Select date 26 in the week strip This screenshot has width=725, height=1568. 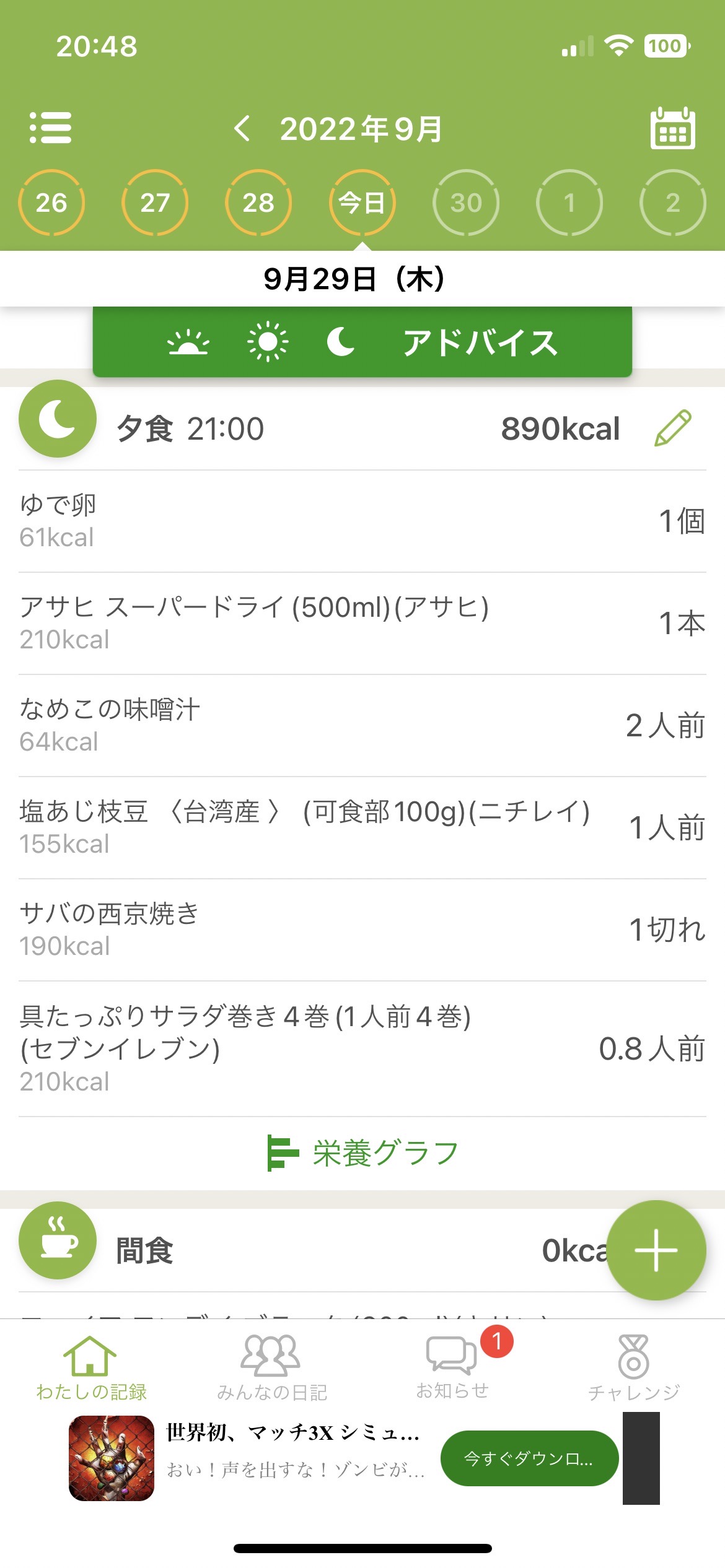click(51, 203)
